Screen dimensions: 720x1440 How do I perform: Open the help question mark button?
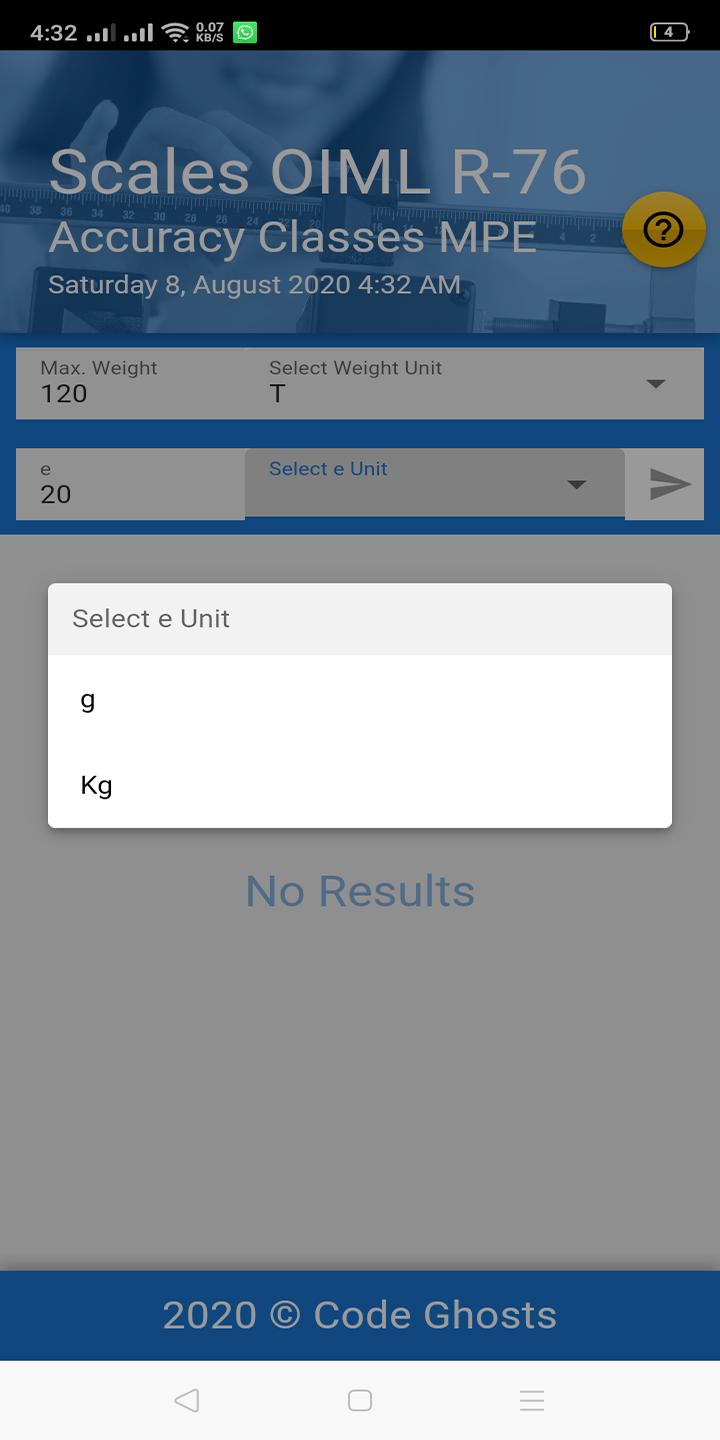tap(663, 230)
